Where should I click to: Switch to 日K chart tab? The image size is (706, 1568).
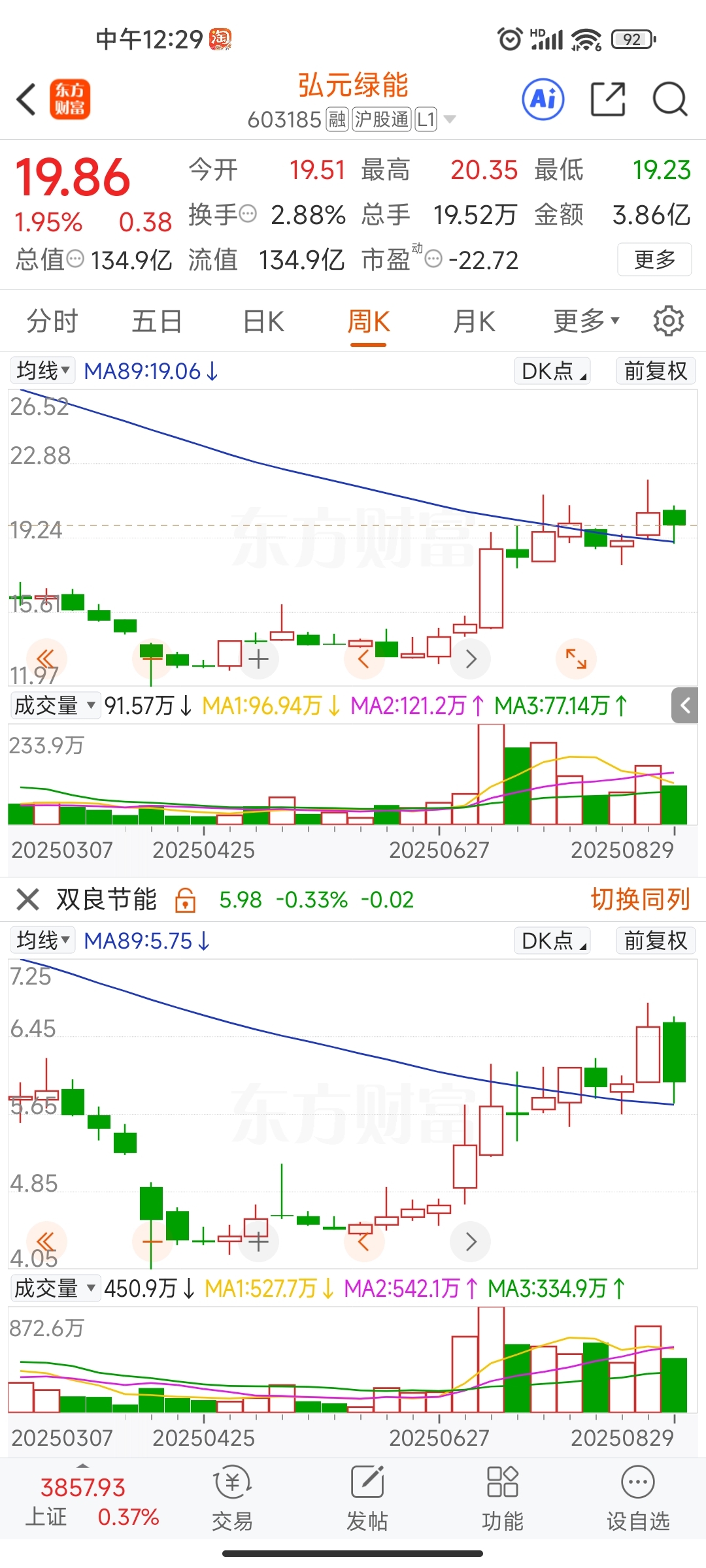point(263,321)
